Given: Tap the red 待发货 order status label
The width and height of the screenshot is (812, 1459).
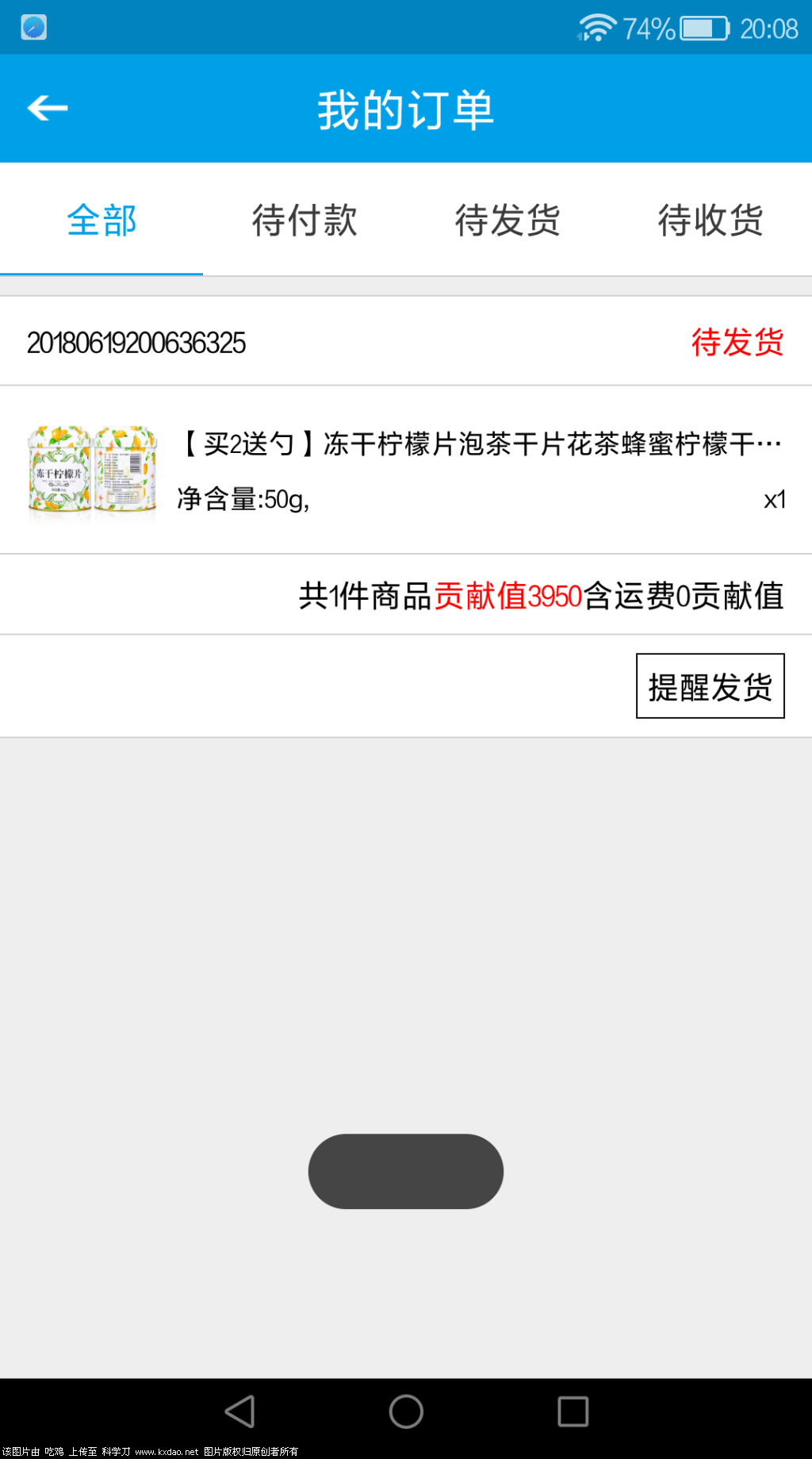Looking at the screenshot, I should 736,344.
